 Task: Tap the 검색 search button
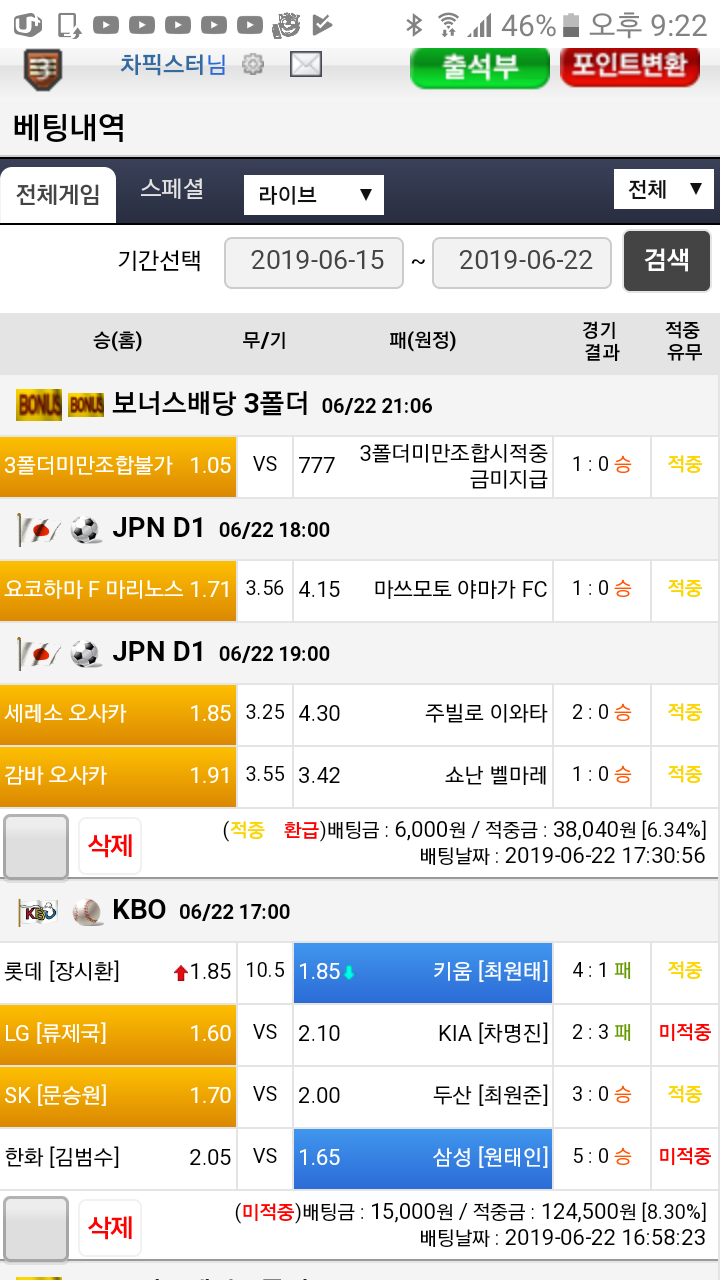[x=666, y=260]
